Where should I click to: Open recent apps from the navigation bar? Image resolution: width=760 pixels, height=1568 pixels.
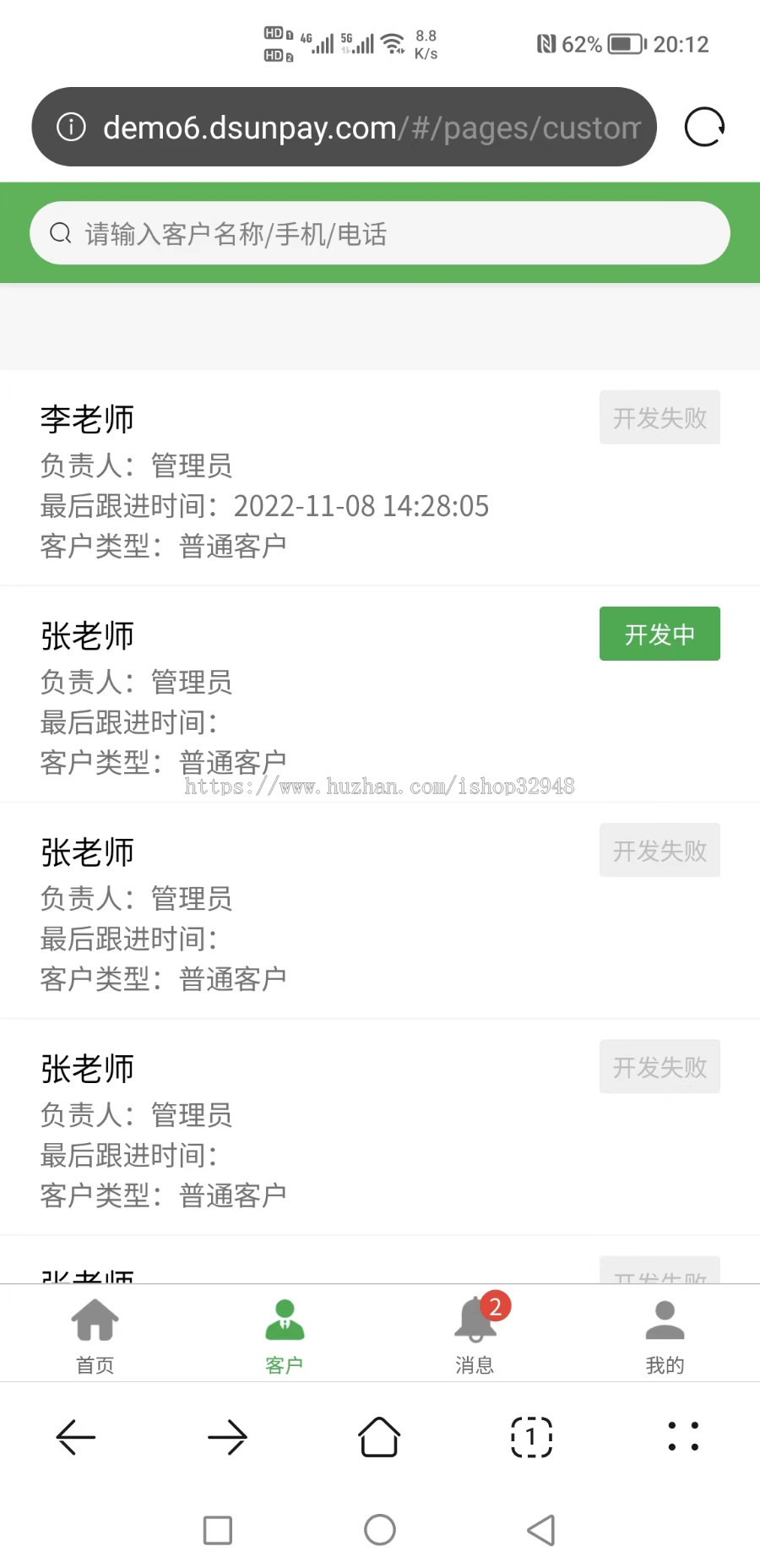(218, 1530)
